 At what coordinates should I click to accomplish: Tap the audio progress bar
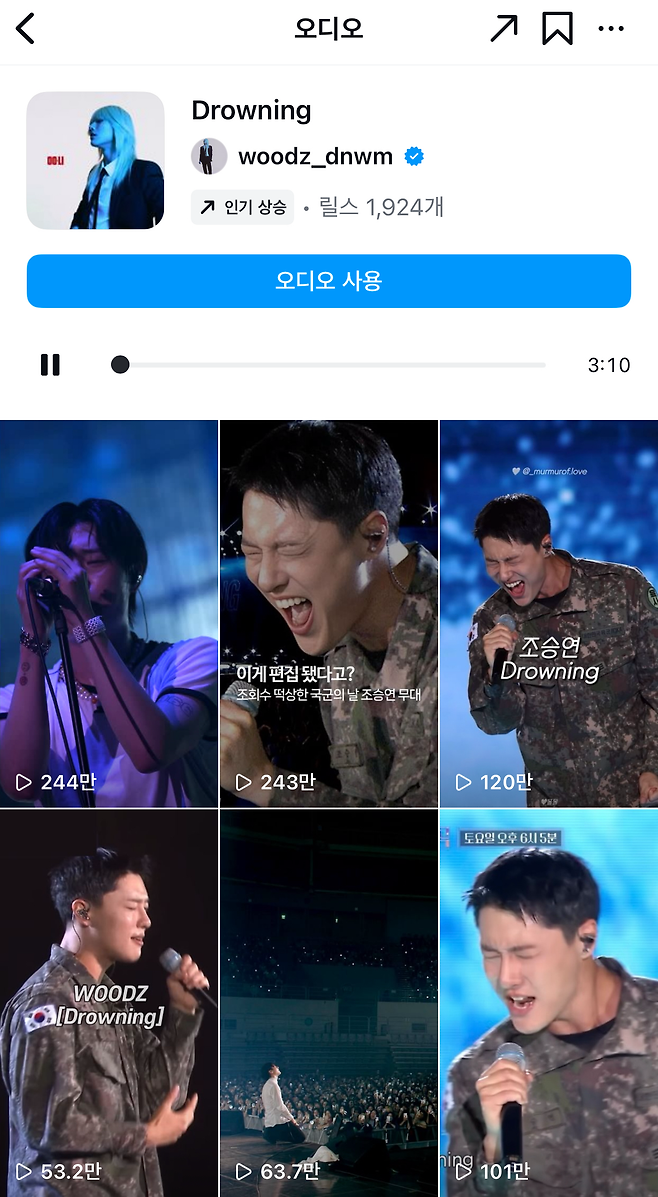[x=330, y=365]
